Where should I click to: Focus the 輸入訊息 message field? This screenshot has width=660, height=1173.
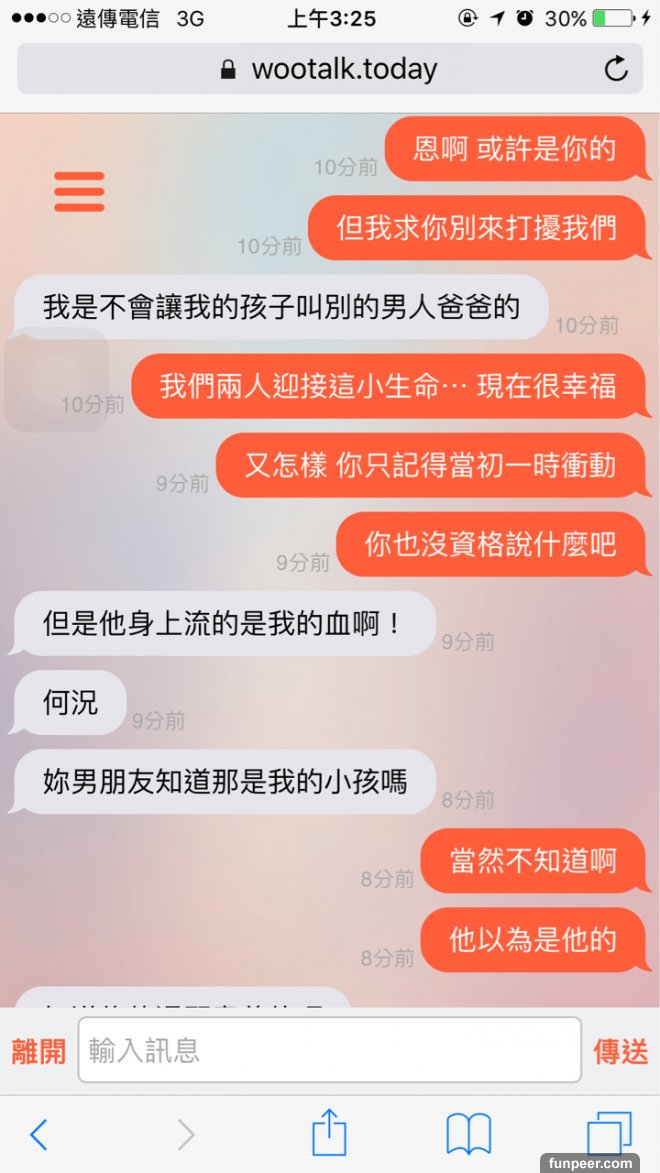(x=330, y=1050)
